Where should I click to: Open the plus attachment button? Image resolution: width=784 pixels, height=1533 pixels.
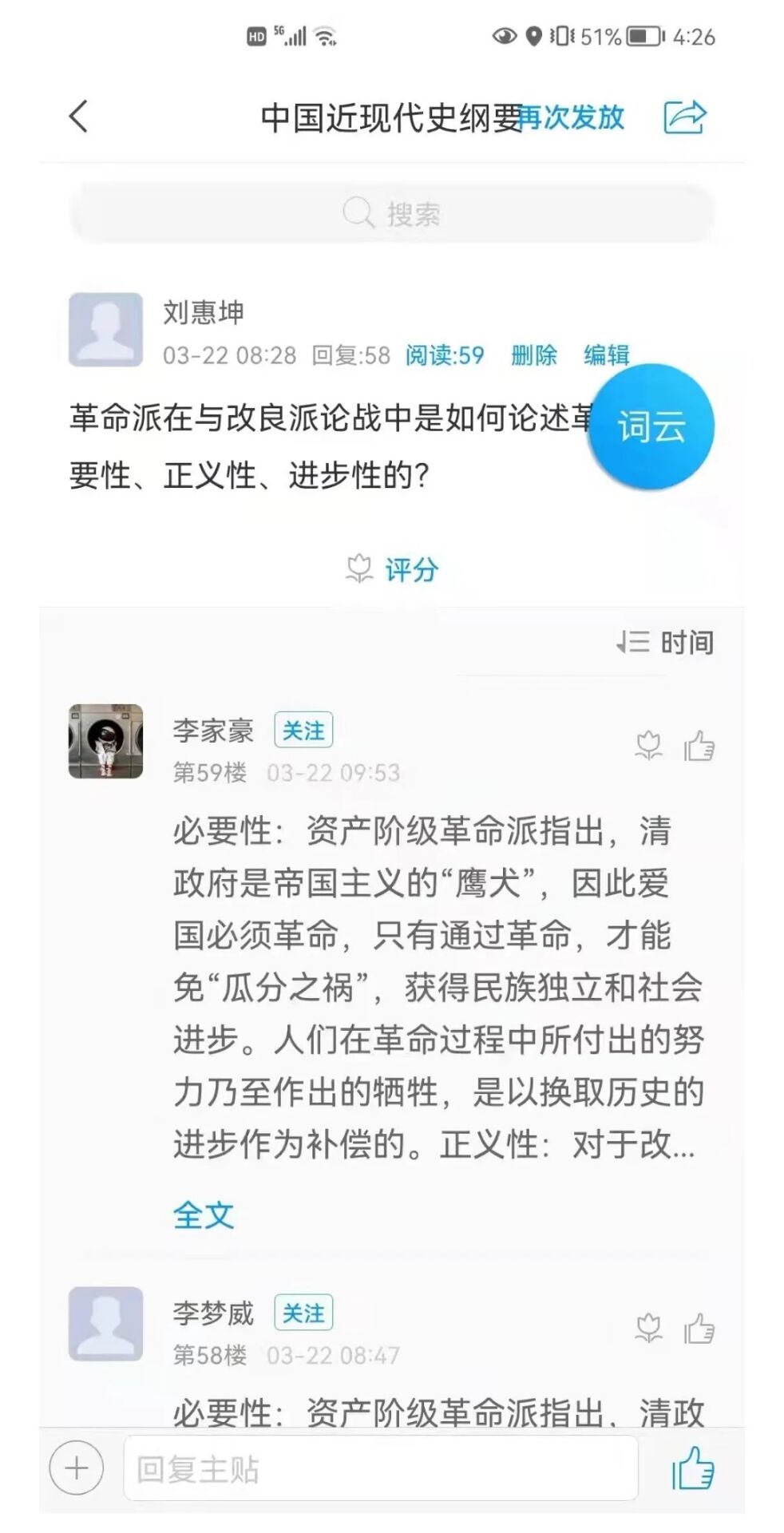(77, 1468)
